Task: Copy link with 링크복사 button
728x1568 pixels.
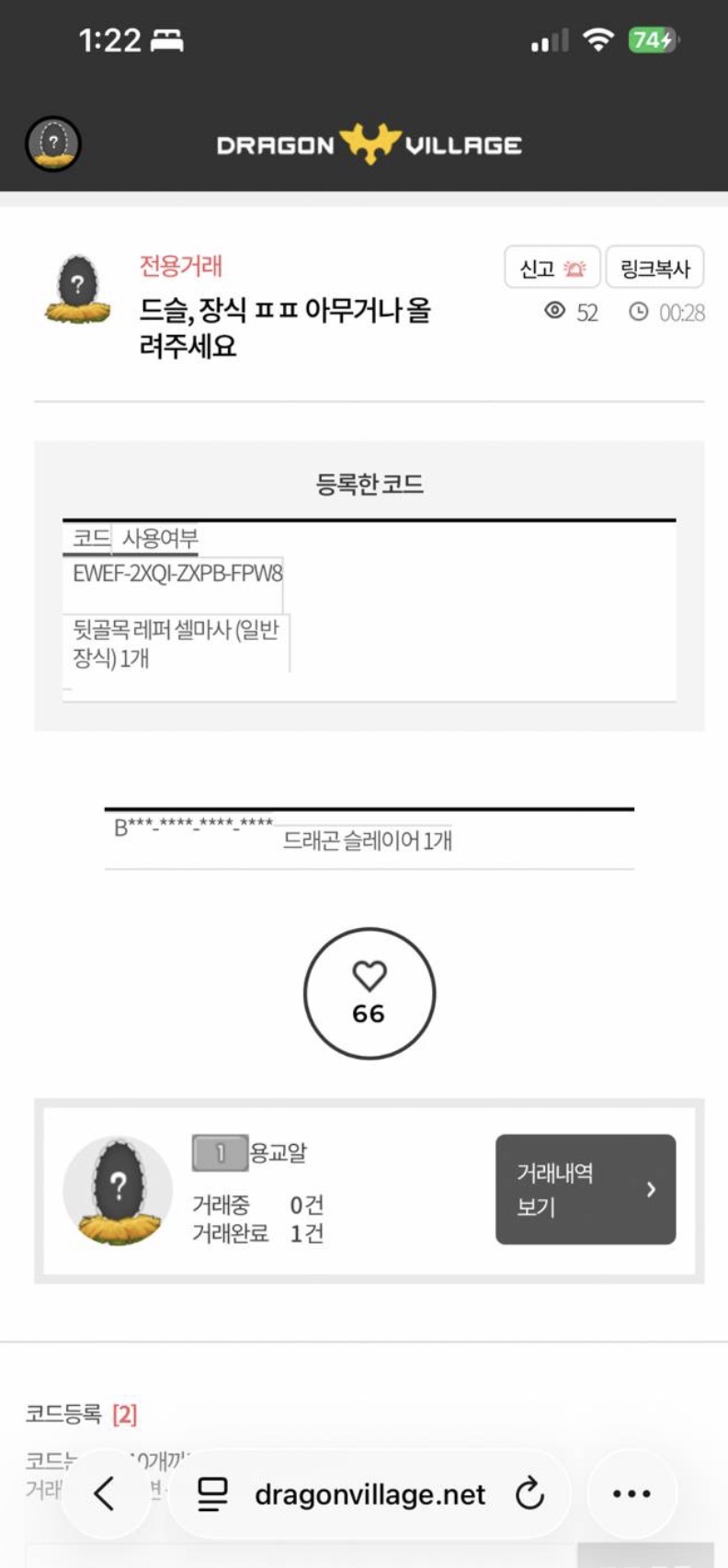Action: [x=654, y=269]
